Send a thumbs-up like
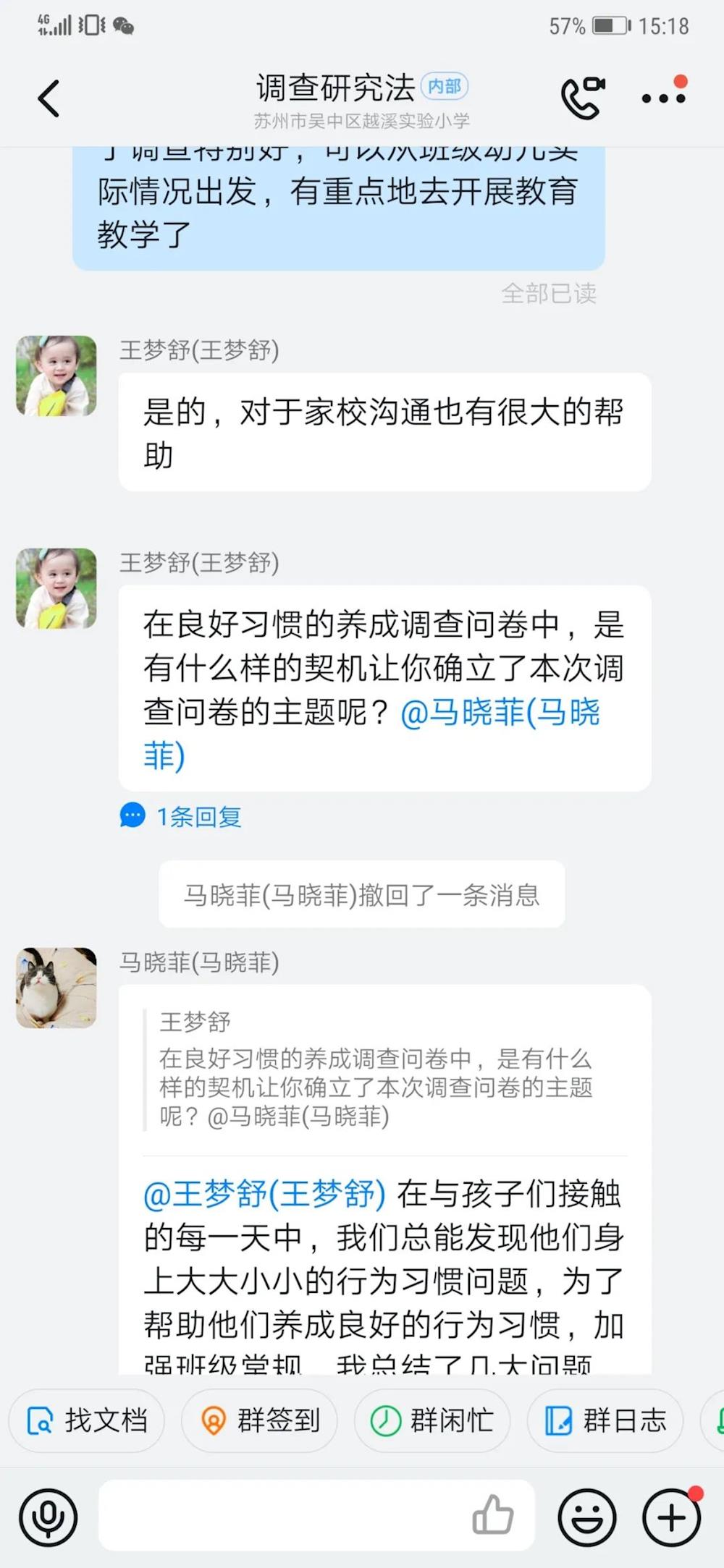724x1568 pixels. click(x=493, y=1514)
